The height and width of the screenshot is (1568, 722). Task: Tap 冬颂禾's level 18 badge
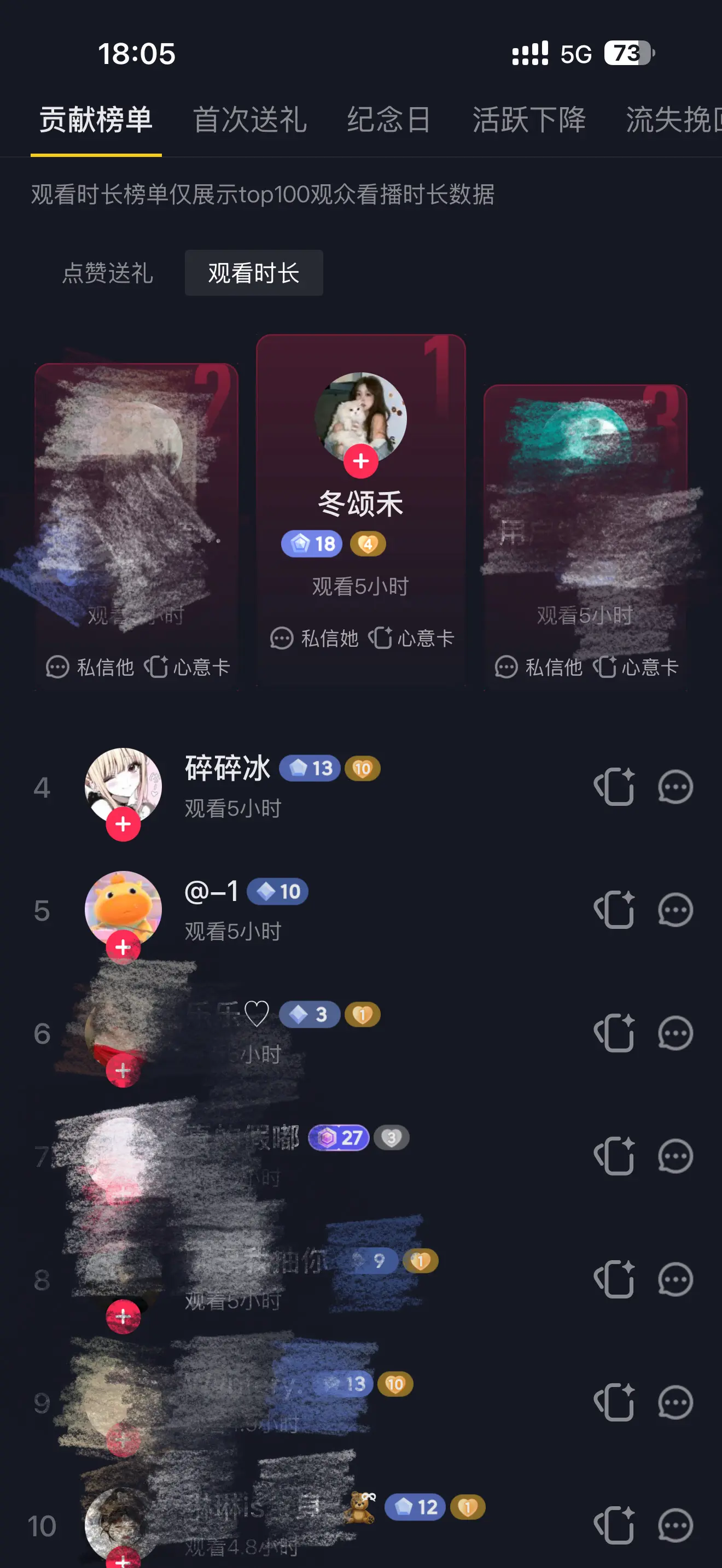coord(312,543)
